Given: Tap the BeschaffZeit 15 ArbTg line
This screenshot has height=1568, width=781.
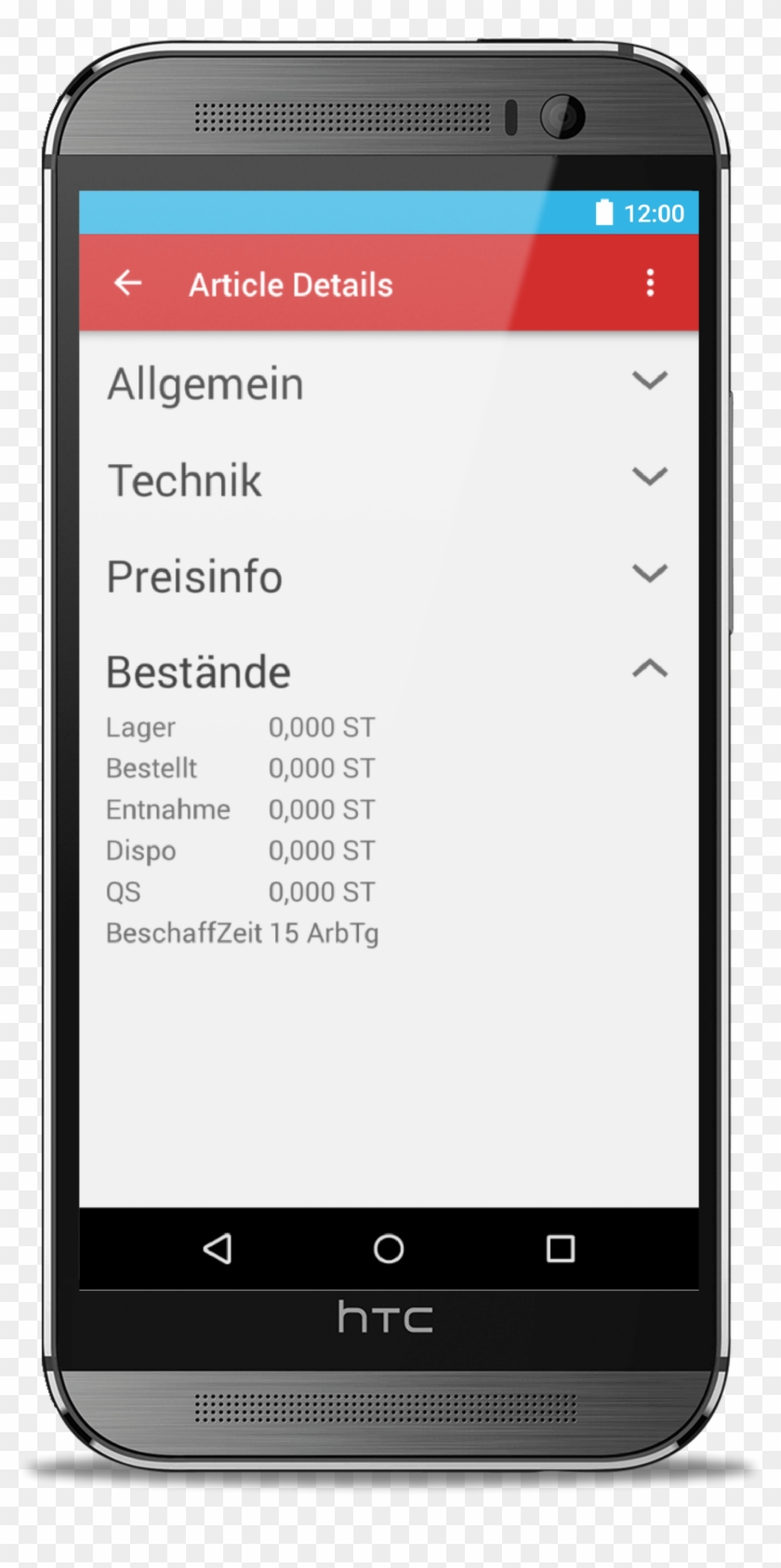Looking at the screenshot, I should tap(243, 933).
